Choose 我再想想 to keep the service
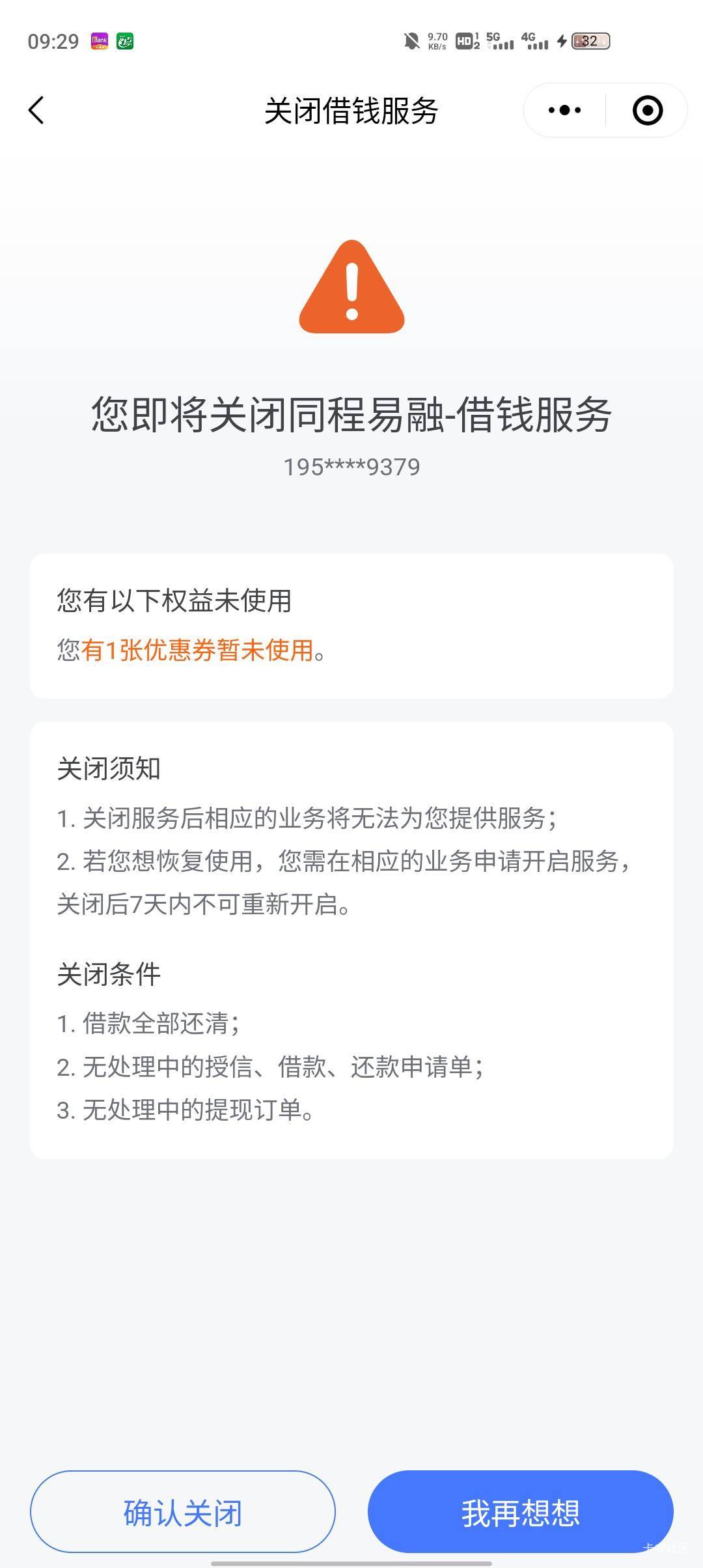The image size is (703, 1568). pos(520,1511)
